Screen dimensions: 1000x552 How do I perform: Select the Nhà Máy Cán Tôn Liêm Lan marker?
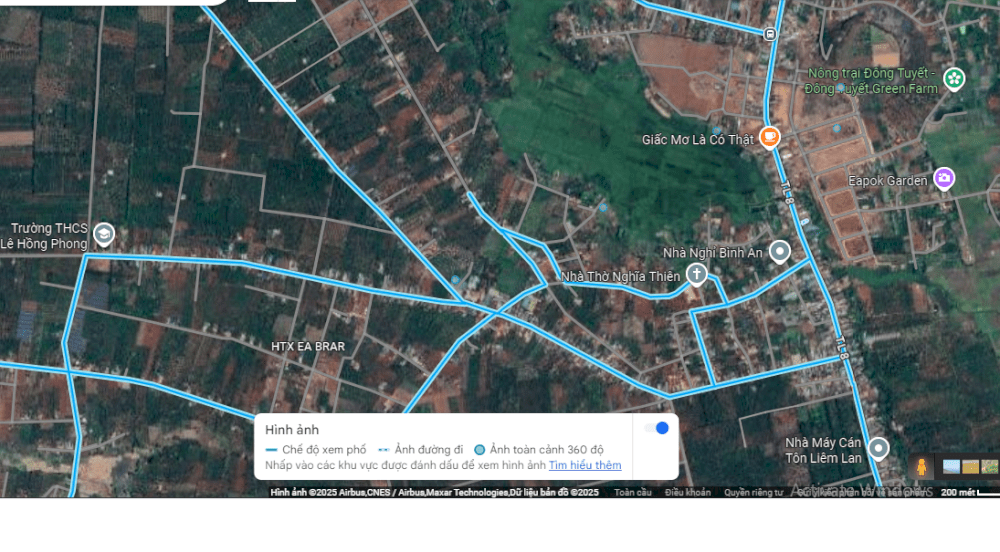pyautogui.click(x=879, y=448)
